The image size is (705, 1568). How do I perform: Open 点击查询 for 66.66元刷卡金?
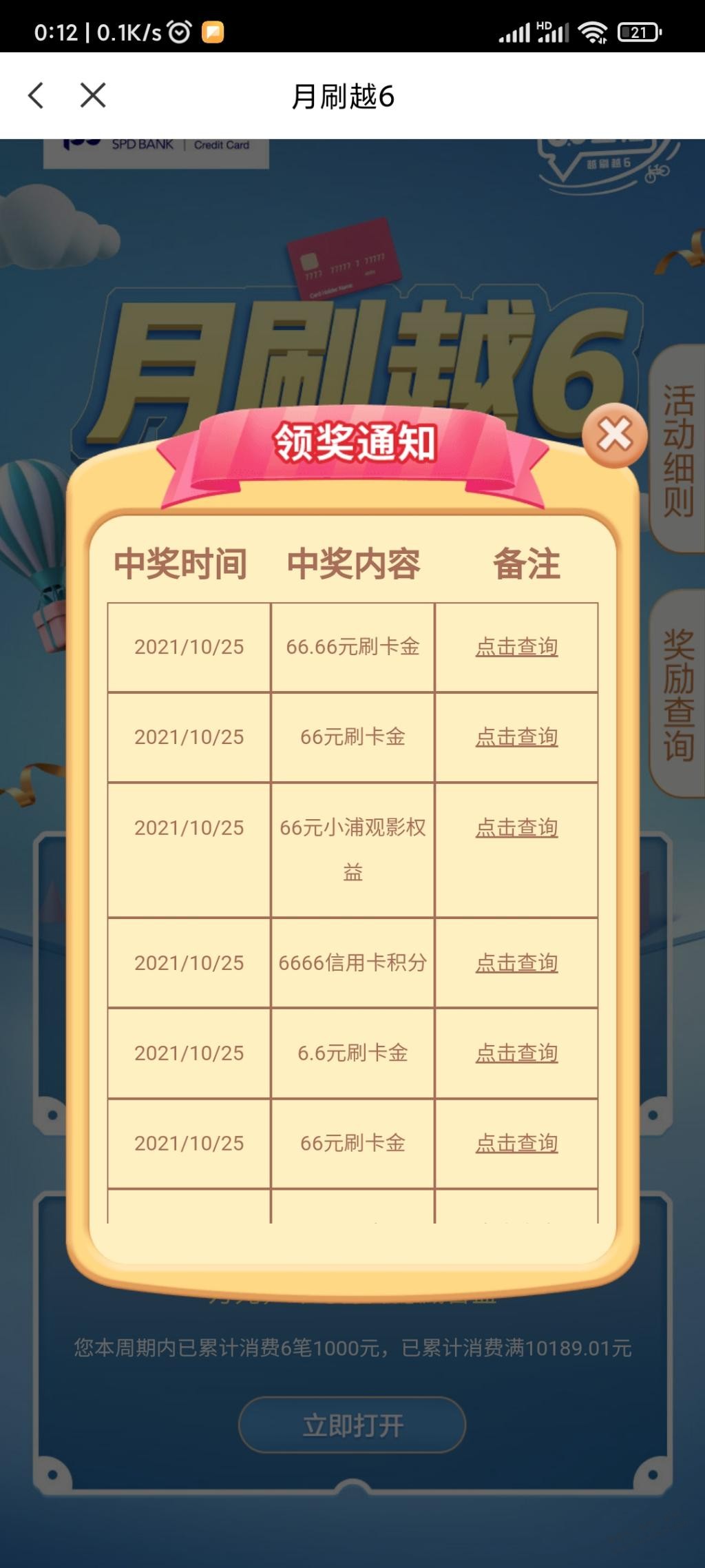point(516,647)
